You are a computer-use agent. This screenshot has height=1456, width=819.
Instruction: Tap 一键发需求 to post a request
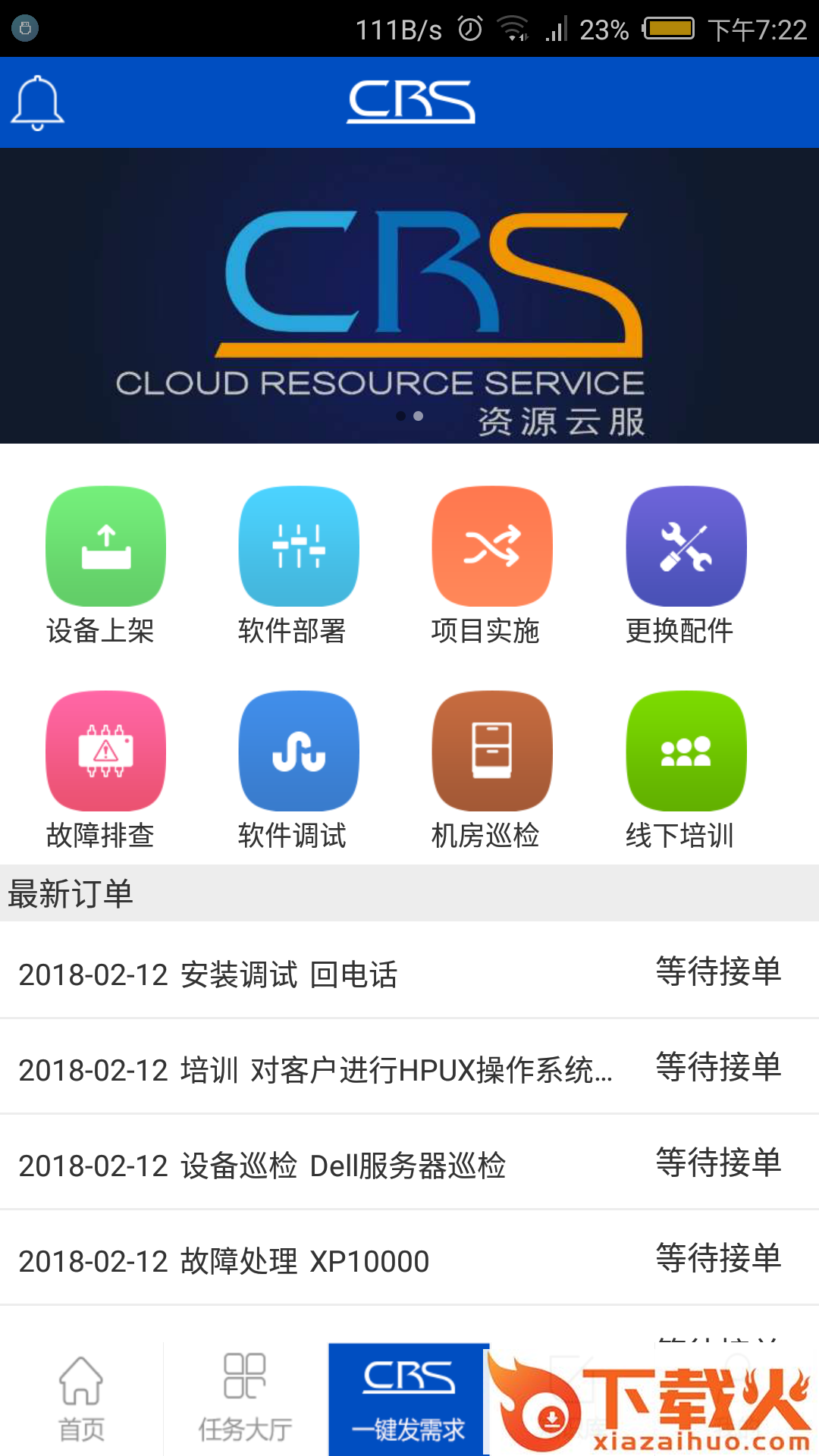(408, 1399)
